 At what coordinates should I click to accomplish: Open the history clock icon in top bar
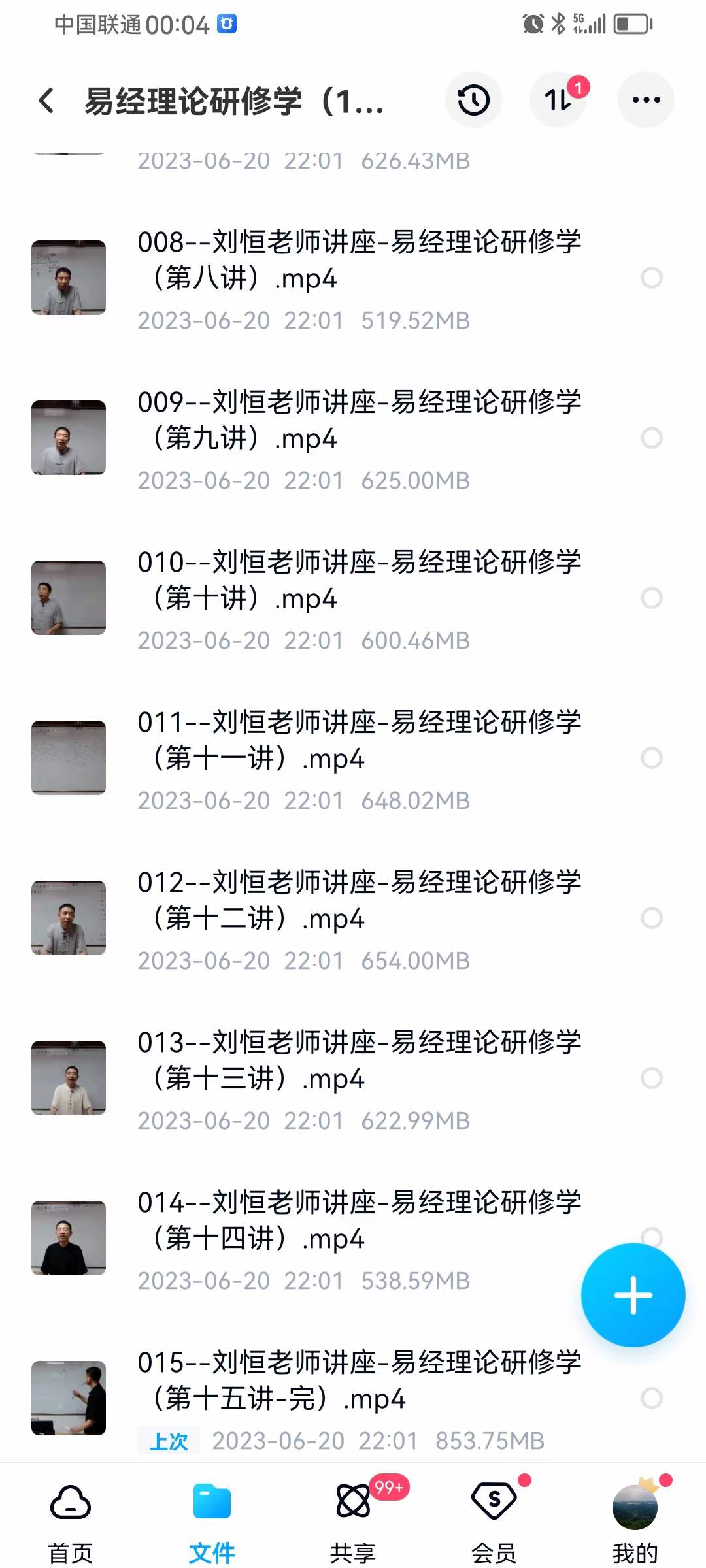coord(473,101)
